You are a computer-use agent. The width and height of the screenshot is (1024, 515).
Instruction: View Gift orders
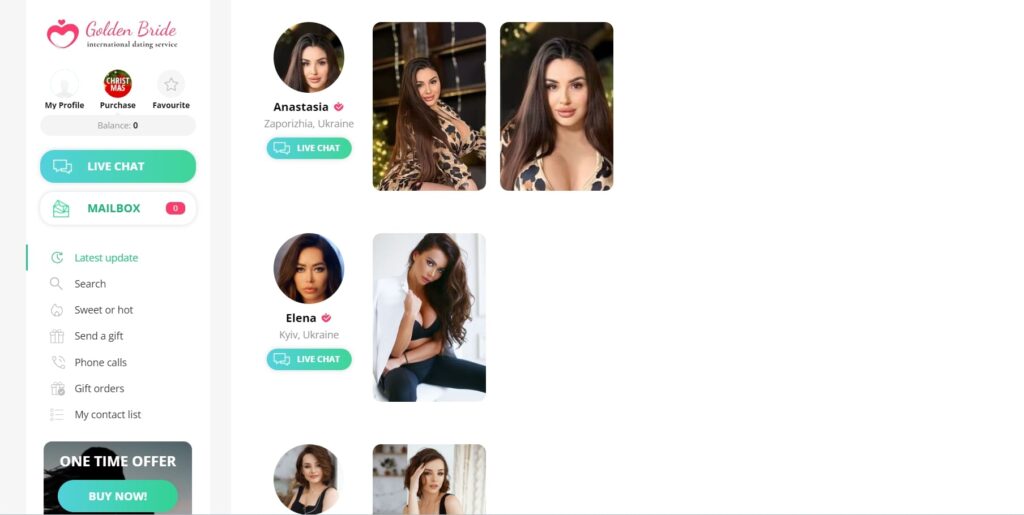coord(99,388)
